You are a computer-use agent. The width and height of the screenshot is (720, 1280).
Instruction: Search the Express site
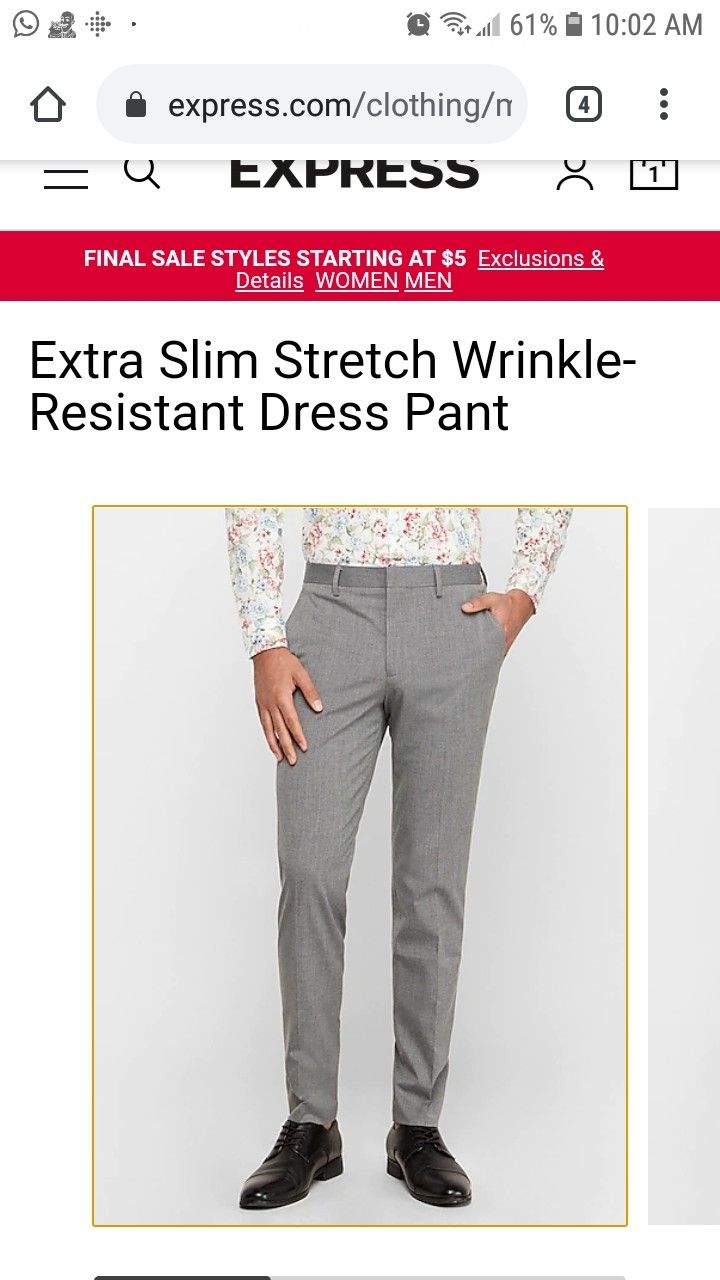click(142, 173)
